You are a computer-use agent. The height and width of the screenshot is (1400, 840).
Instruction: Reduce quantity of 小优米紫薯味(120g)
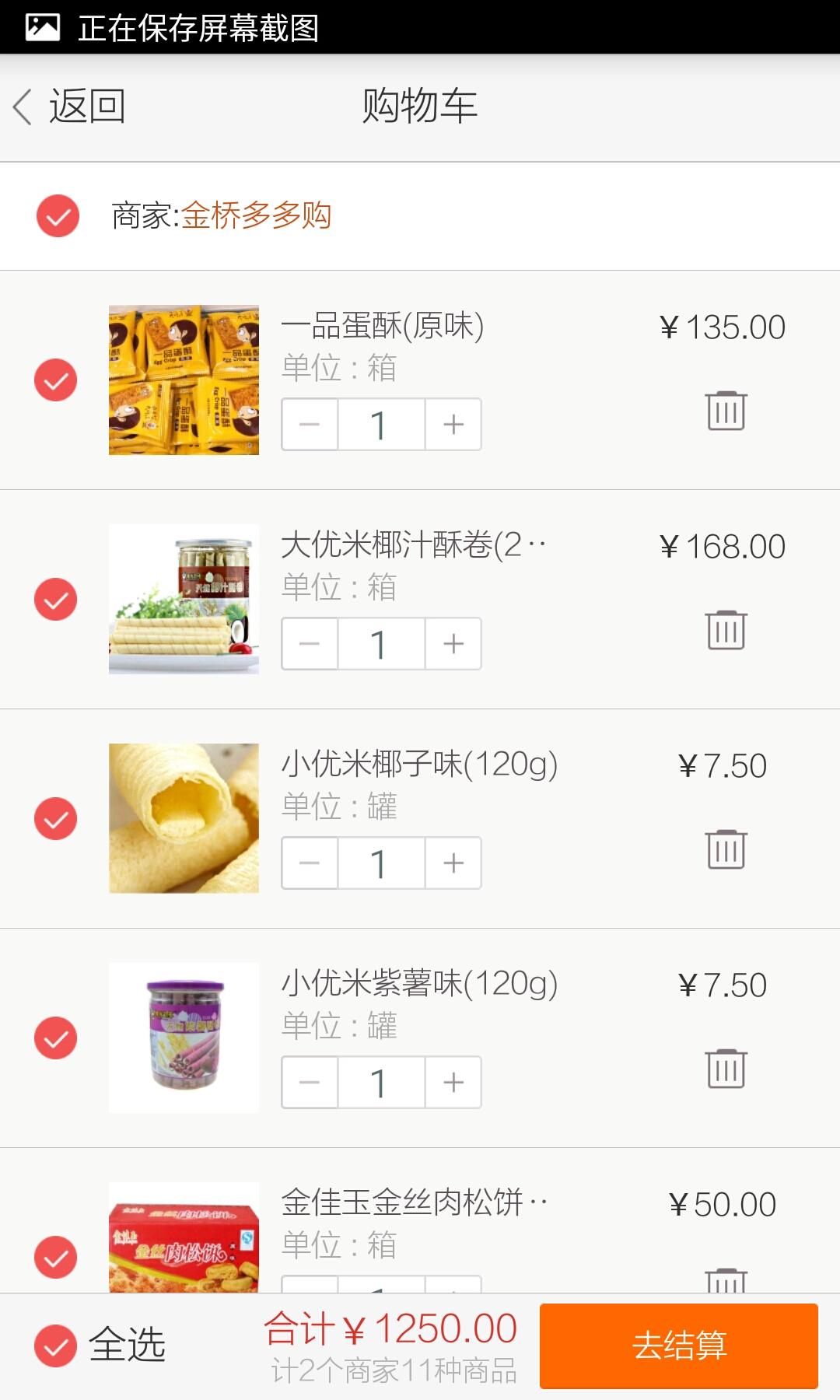pyautogui.click(x=310, y=1083)
